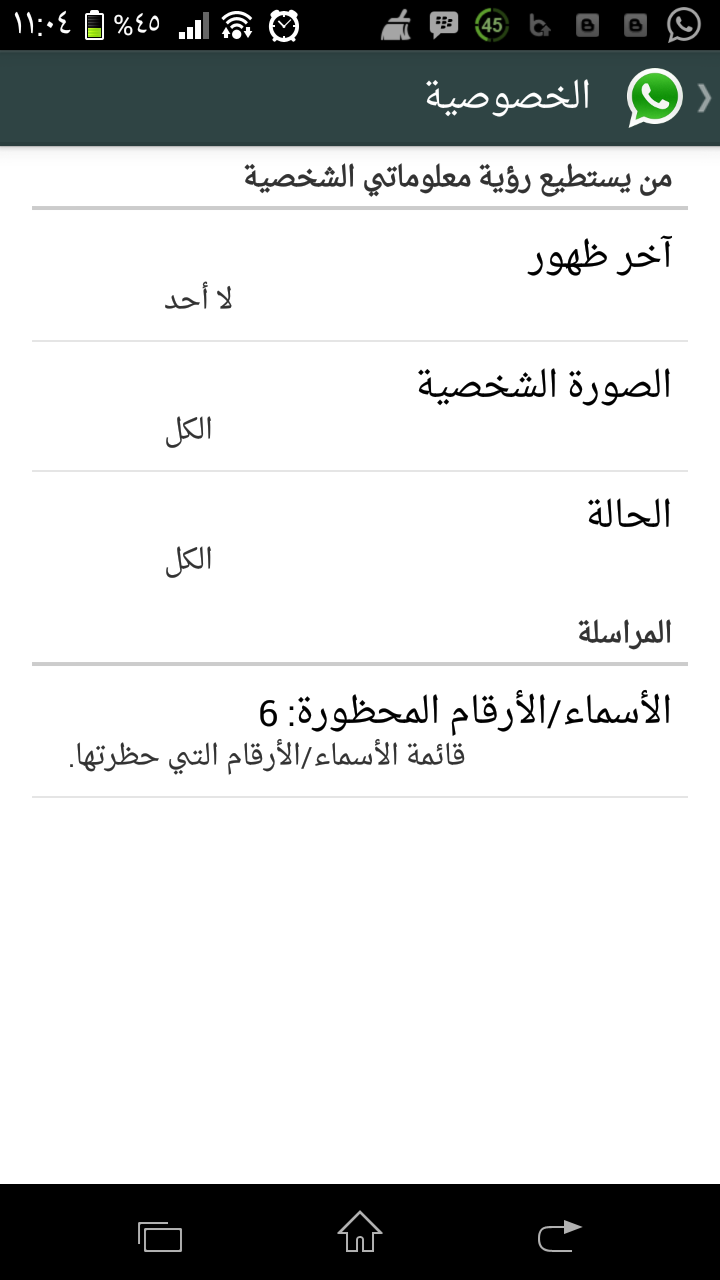720x1280 pixels.
Task: Tap the system home button
Action: click(360, 1232)
